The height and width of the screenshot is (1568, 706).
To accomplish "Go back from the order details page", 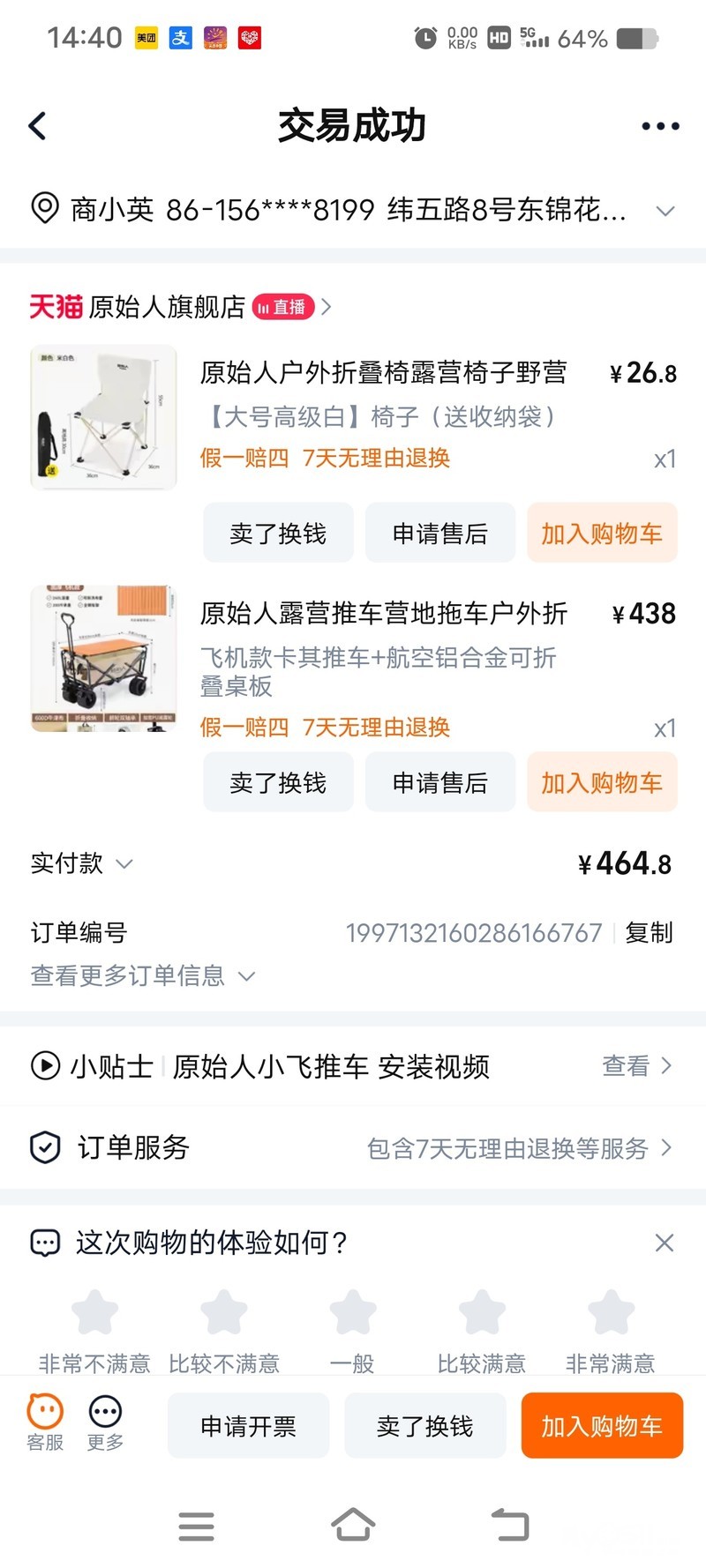I will tap(37, 126).
